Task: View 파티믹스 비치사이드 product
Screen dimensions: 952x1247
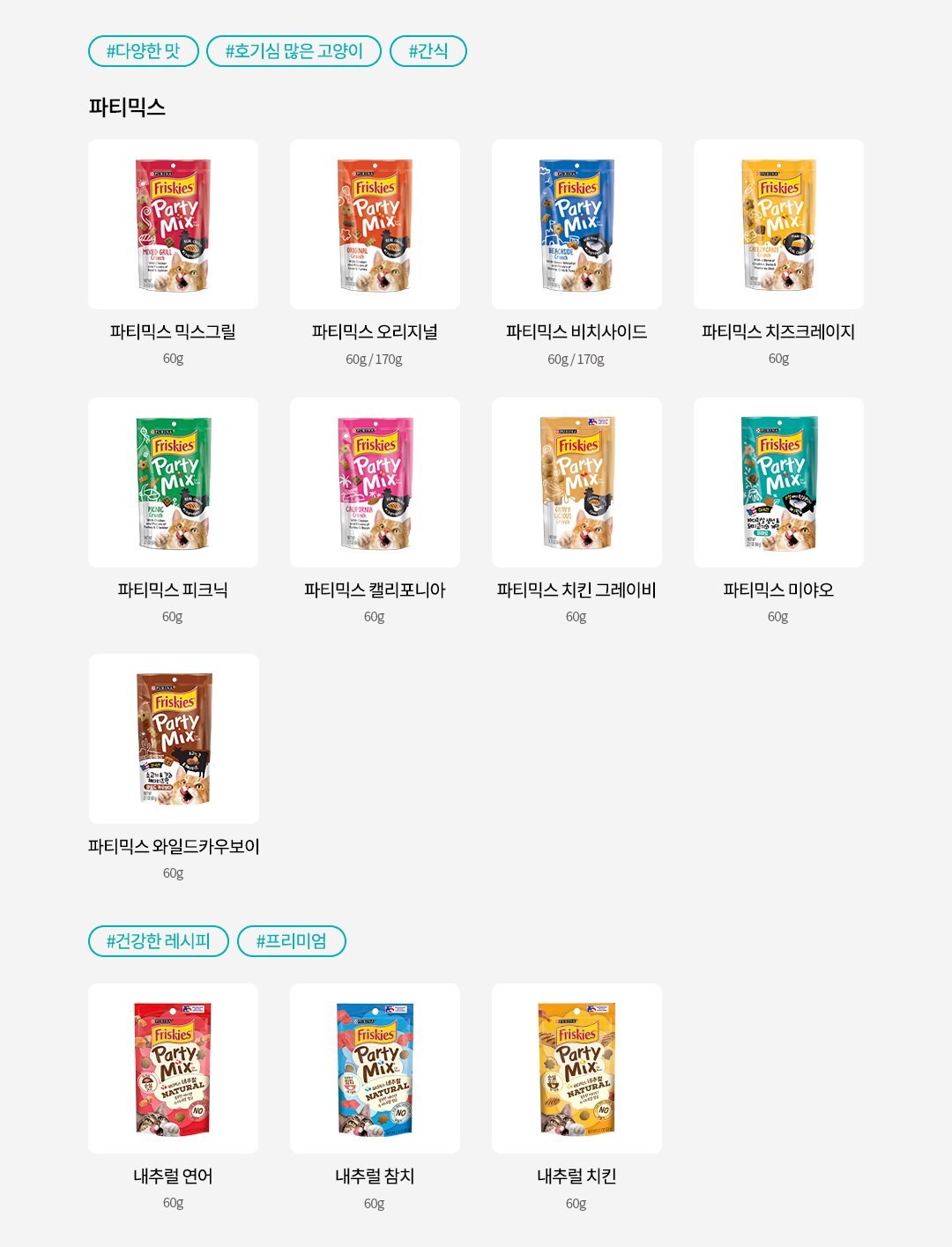Action: [x=576, y=225]
